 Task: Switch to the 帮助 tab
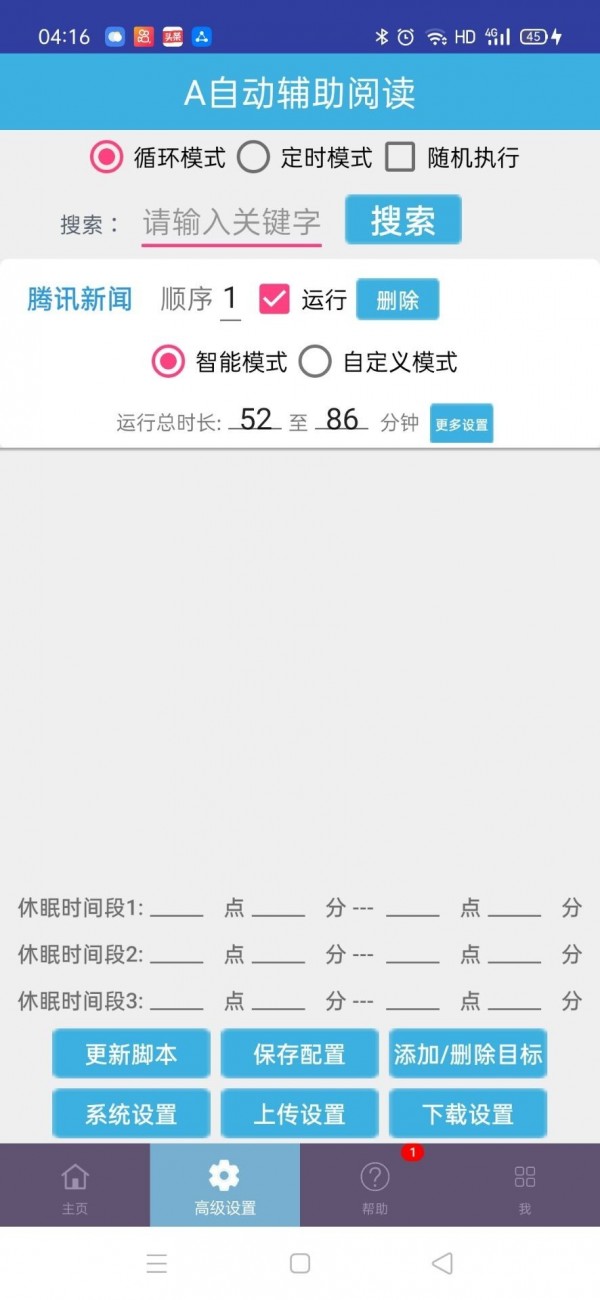(375, 1185)
